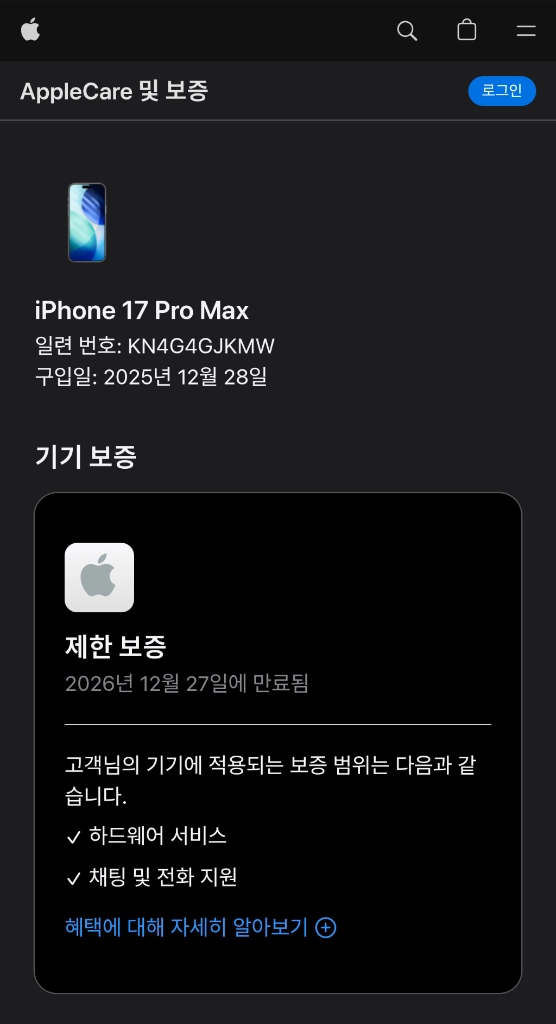This screenshot has height=1024, width=556.
Task: Open the Apple home logo
Action: pyautogui.click(x=30, y=30)
